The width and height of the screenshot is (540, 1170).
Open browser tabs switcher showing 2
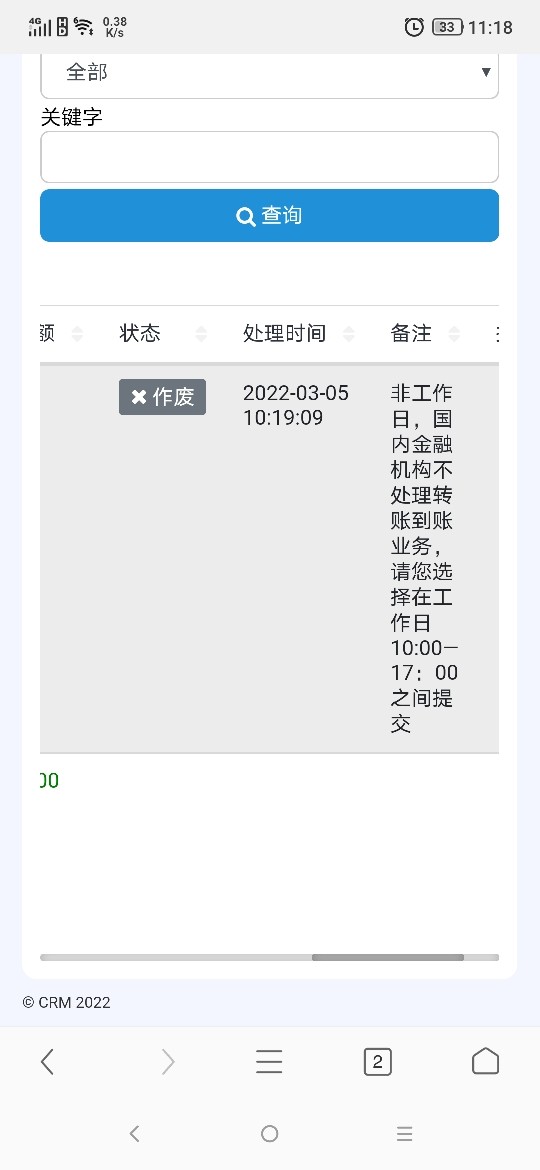pos(377,1061)
